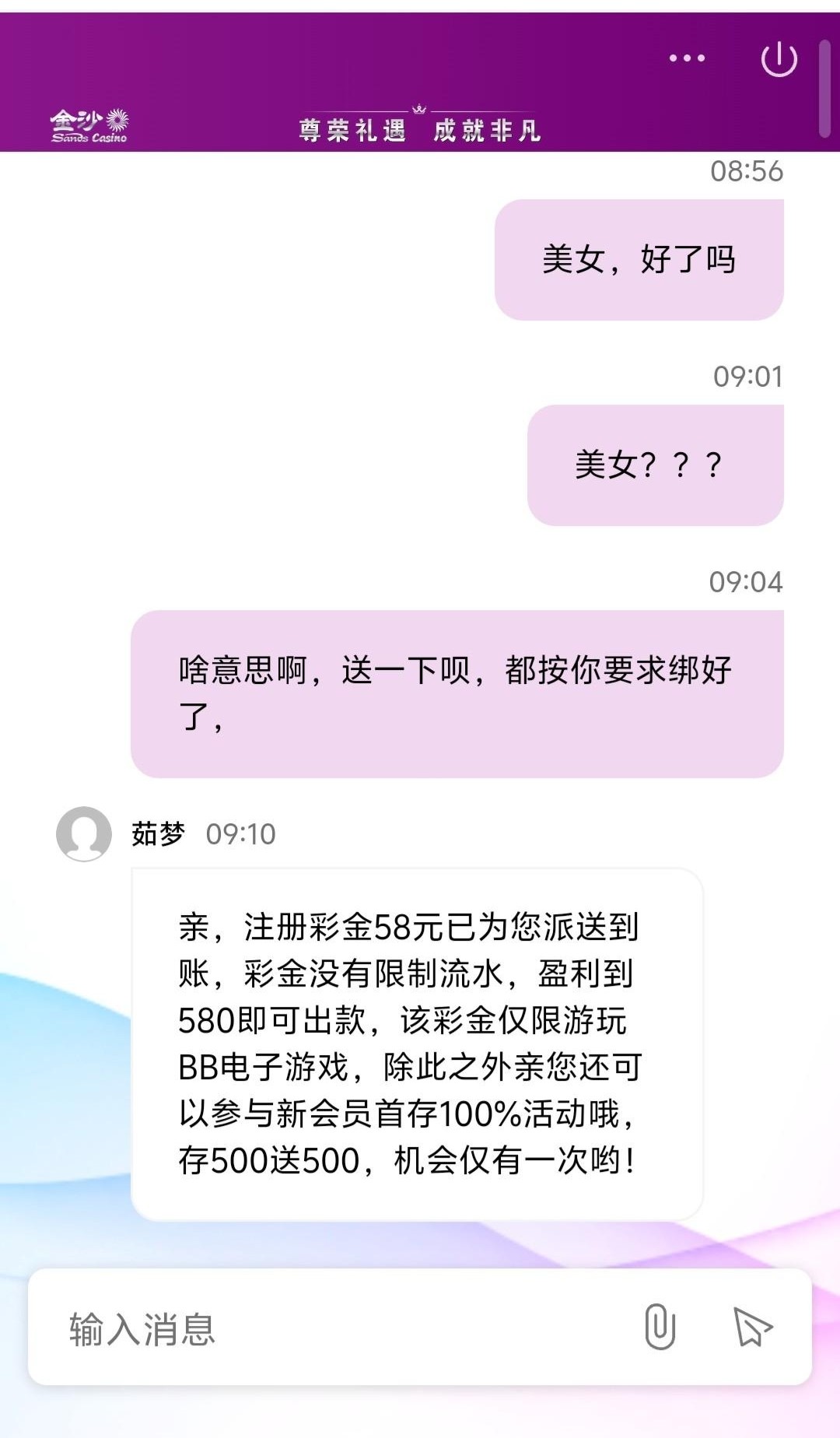The width and height of the screenshot is (840, 1438).
Task: Focus the 输入消息 message input field
Action: pyautogui.click(x=327, y=1328)
